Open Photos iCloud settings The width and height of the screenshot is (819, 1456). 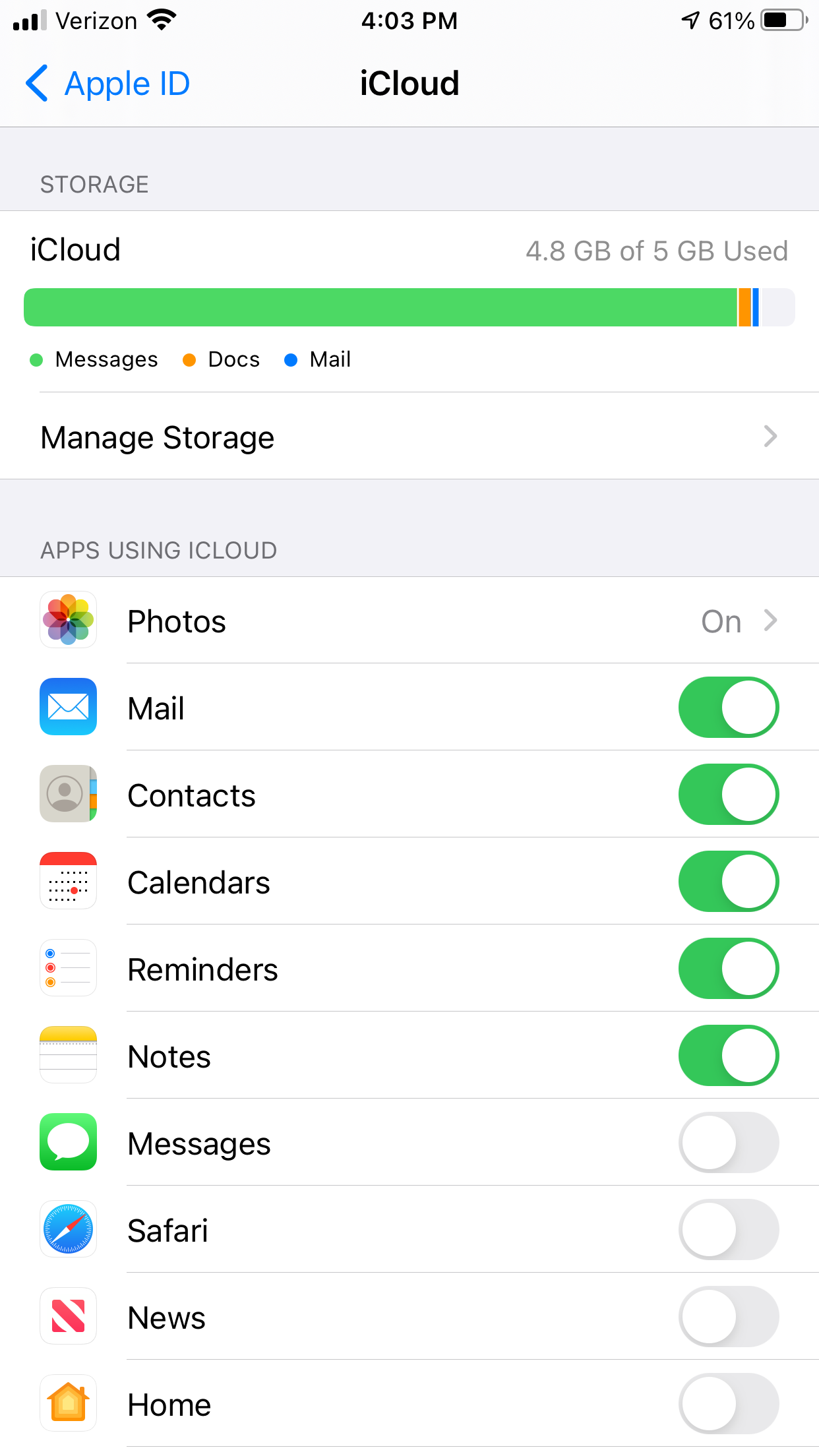[409, 621]
